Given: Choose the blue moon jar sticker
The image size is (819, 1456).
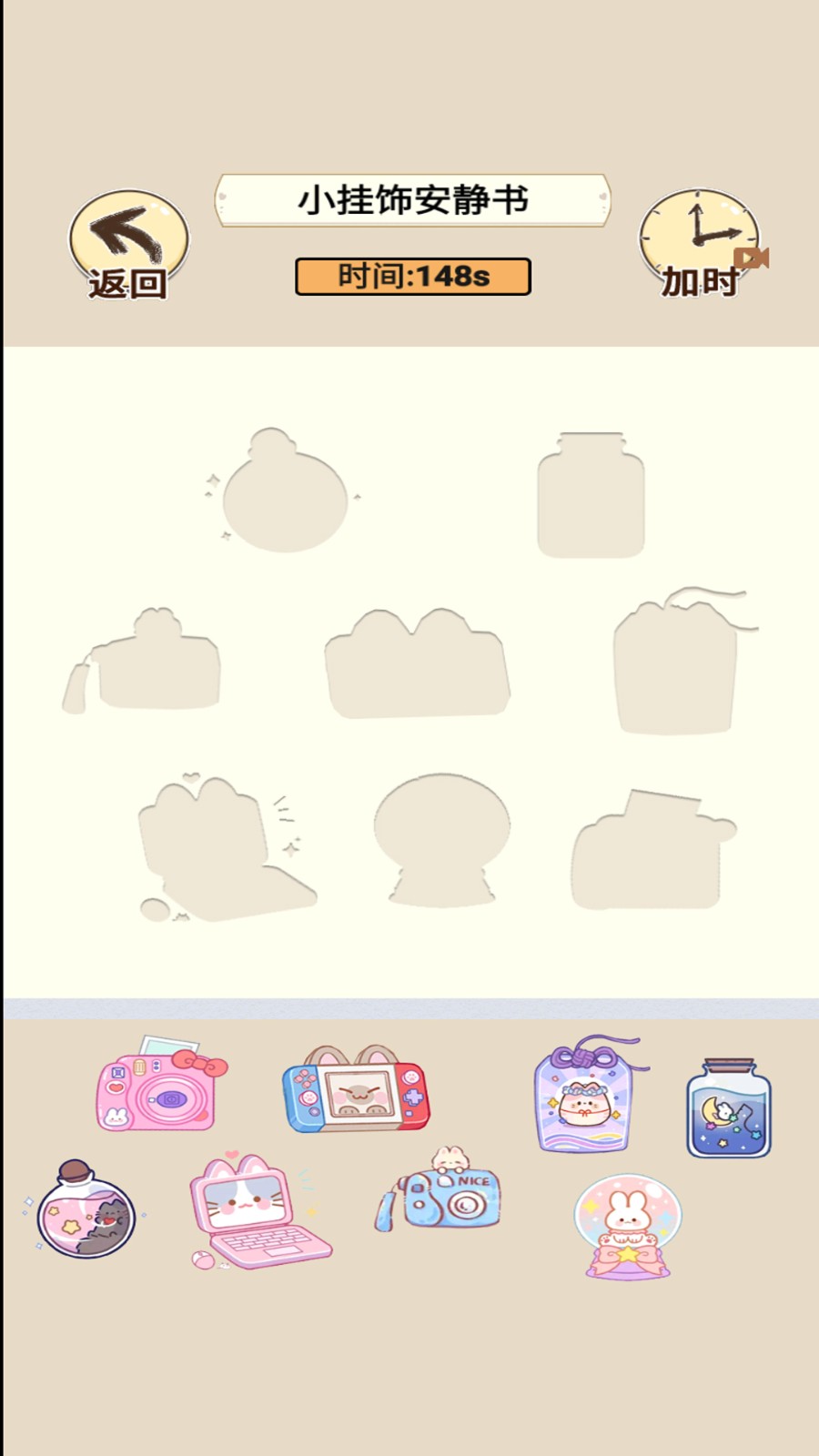Looking at the screenshot, I should click(x=728, y=1109).
